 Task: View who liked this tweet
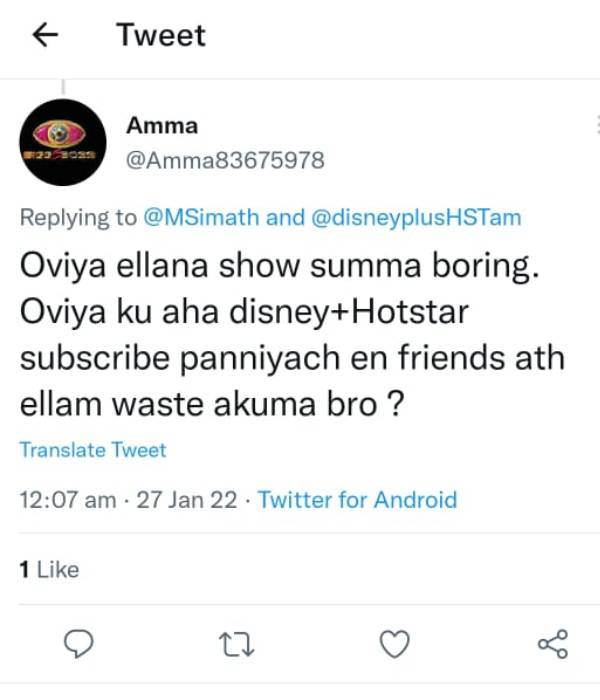(x=49, y=569)
